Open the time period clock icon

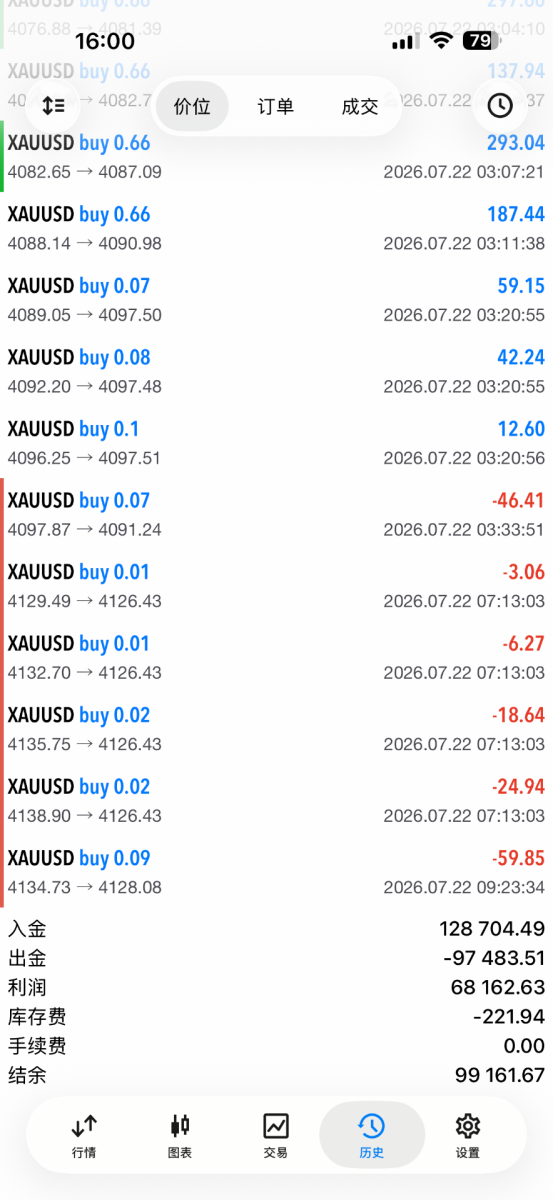point(499,105)
